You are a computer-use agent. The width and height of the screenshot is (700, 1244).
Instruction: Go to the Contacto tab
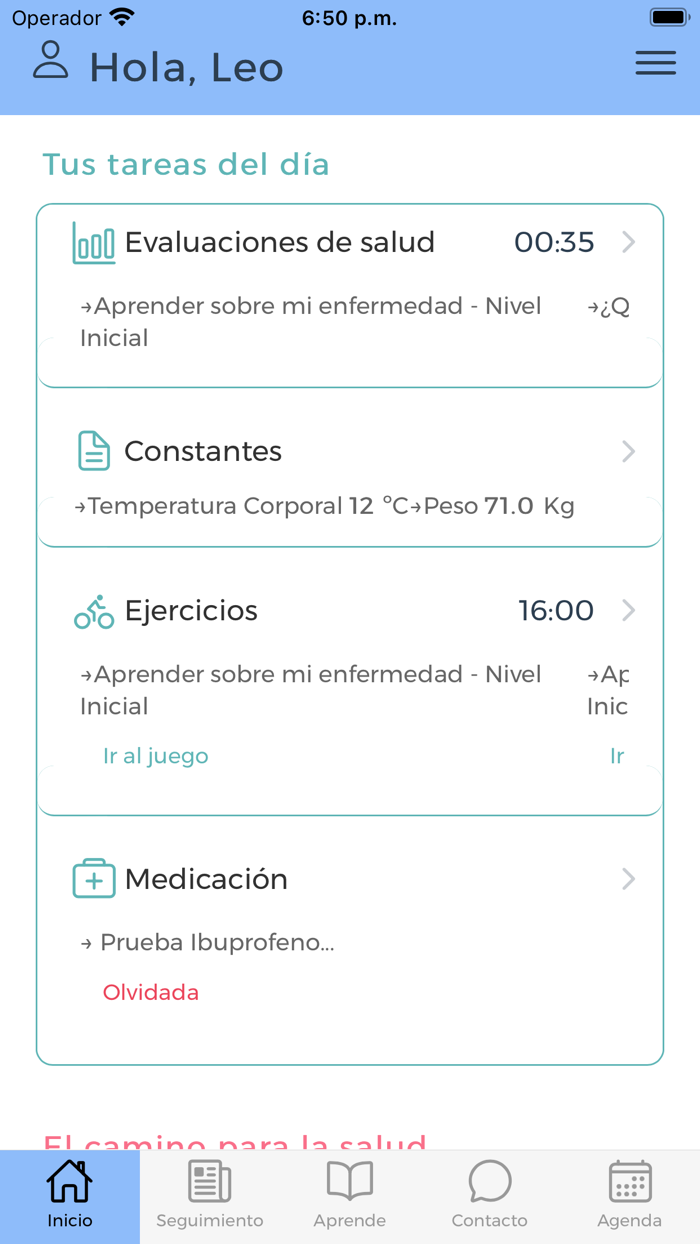click(490, 1196)
